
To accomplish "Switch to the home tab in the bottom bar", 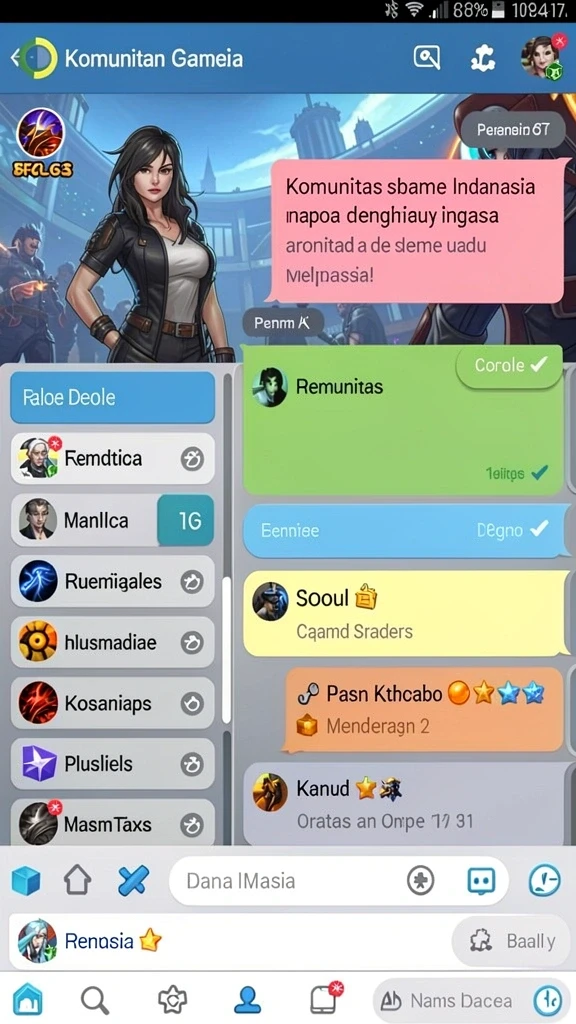I will point(27,999).
